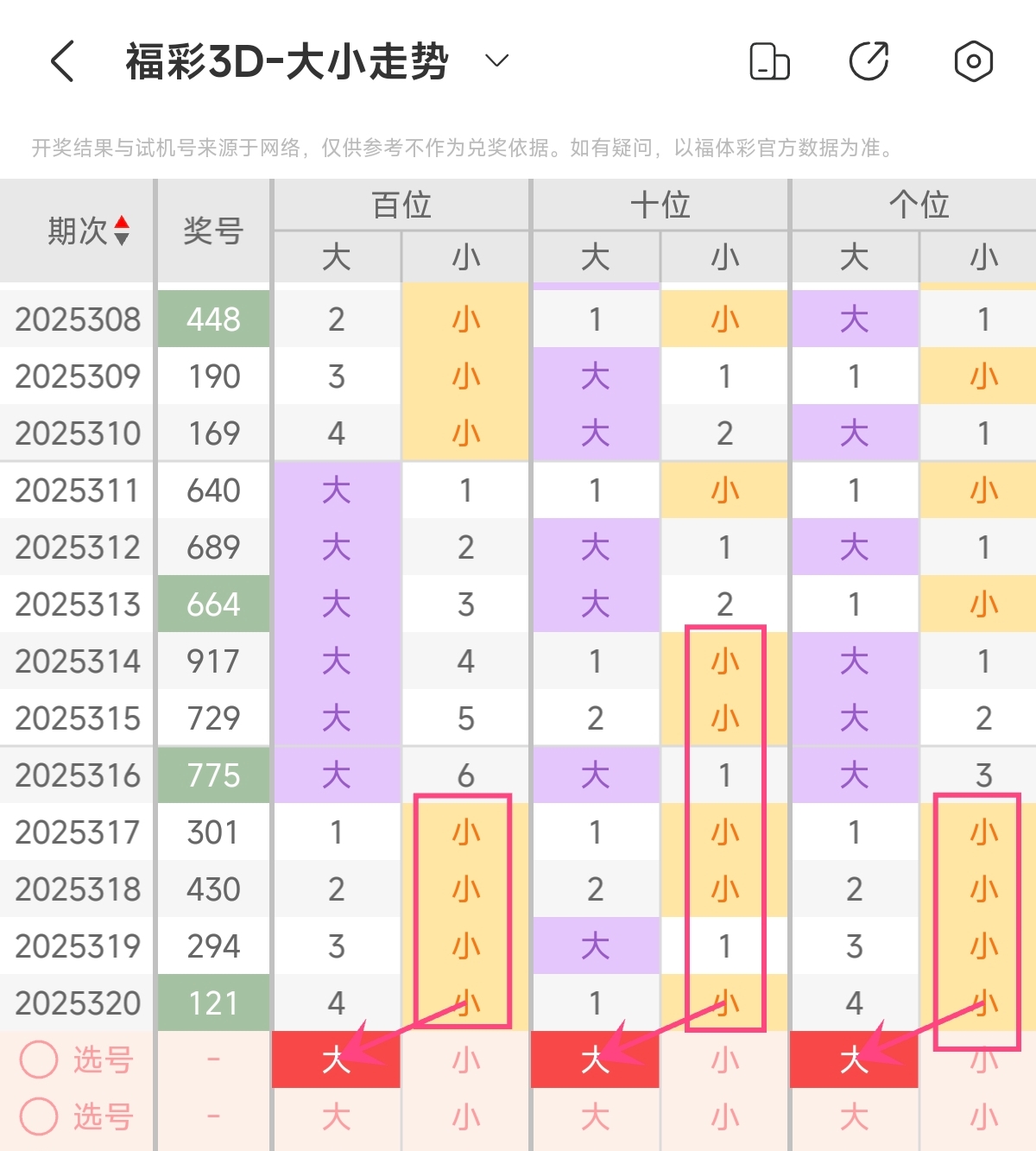Go back from the 大小走势 chart
This screenshot has width=1036, height=1151.
62,61
